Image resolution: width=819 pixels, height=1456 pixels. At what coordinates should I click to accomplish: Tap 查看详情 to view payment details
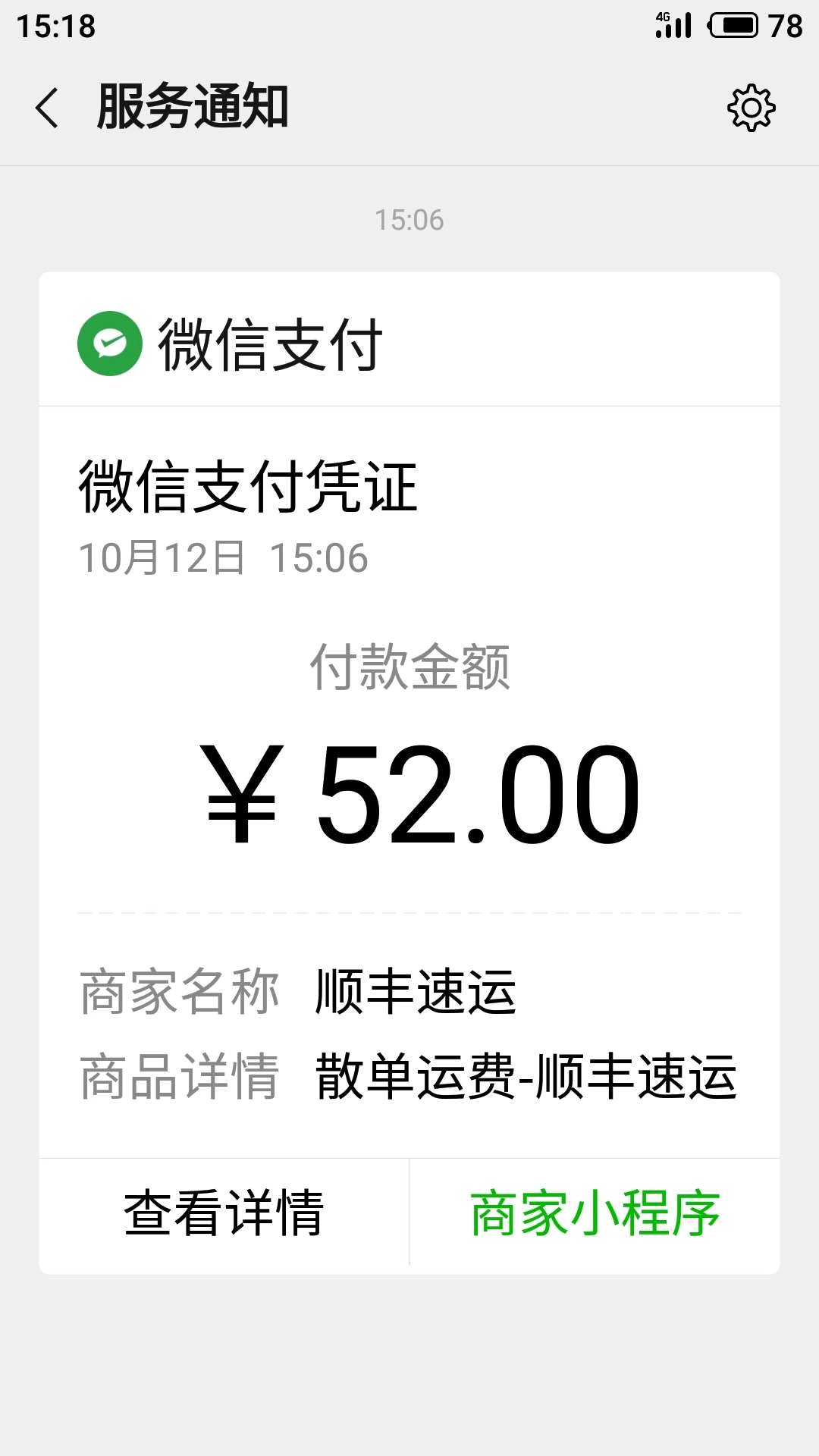224,1213
